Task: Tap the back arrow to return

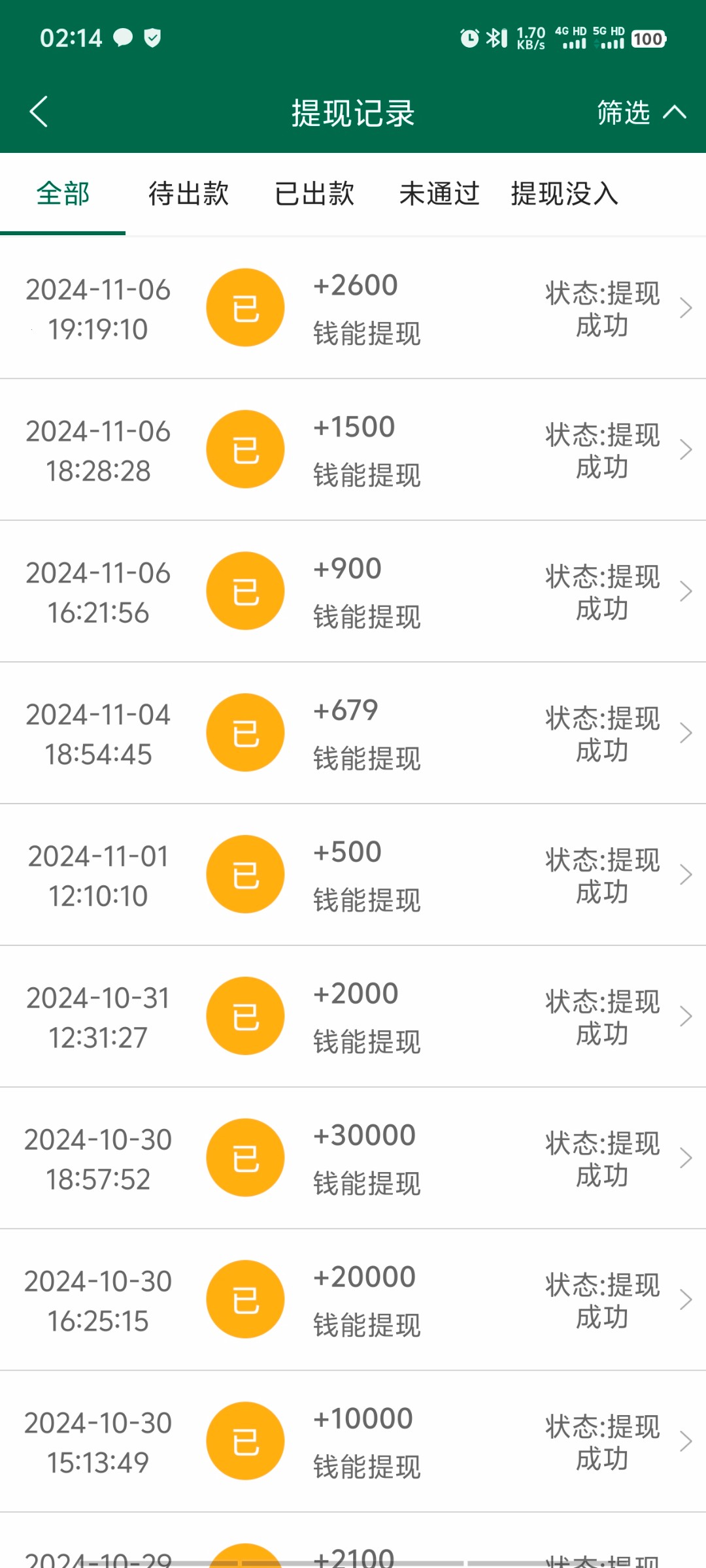Action: [39, 112]
